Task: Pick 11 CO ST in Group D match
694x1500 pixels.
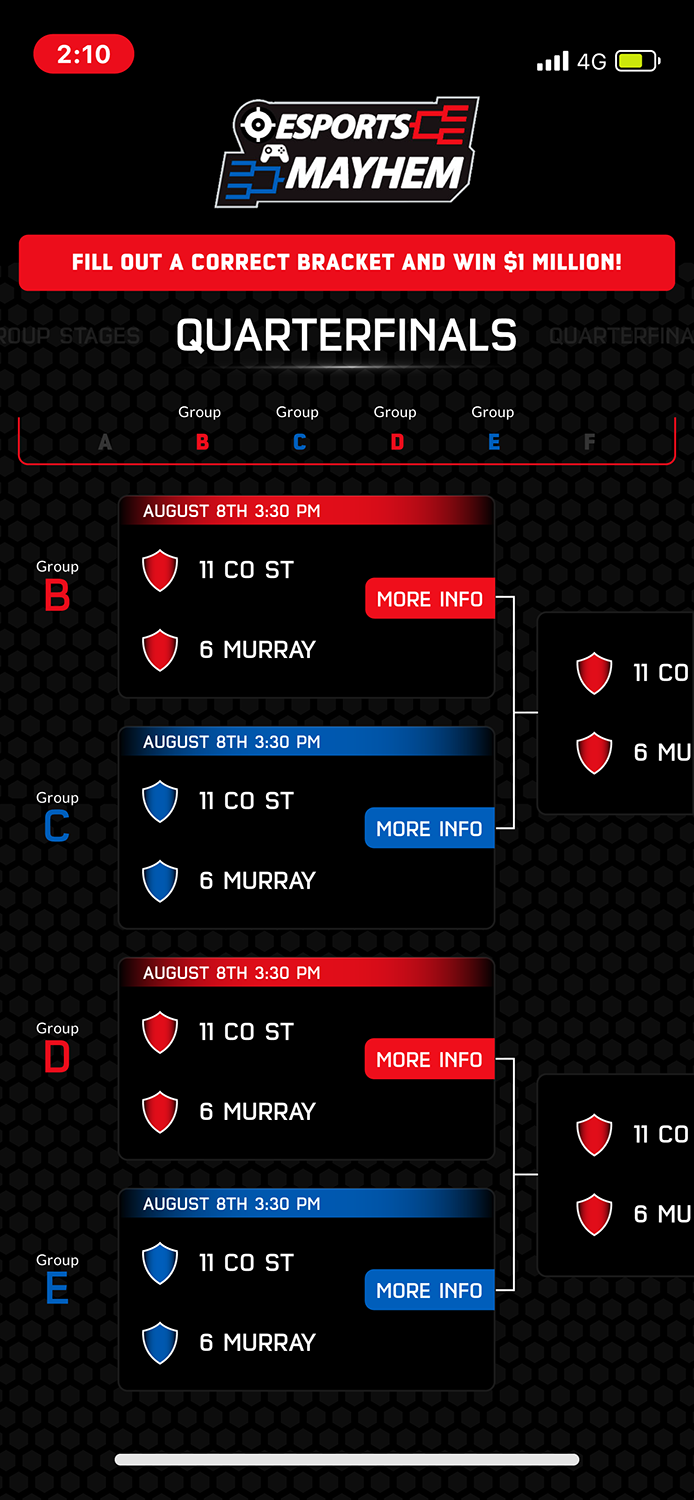Action: (x=245, y=1032)
